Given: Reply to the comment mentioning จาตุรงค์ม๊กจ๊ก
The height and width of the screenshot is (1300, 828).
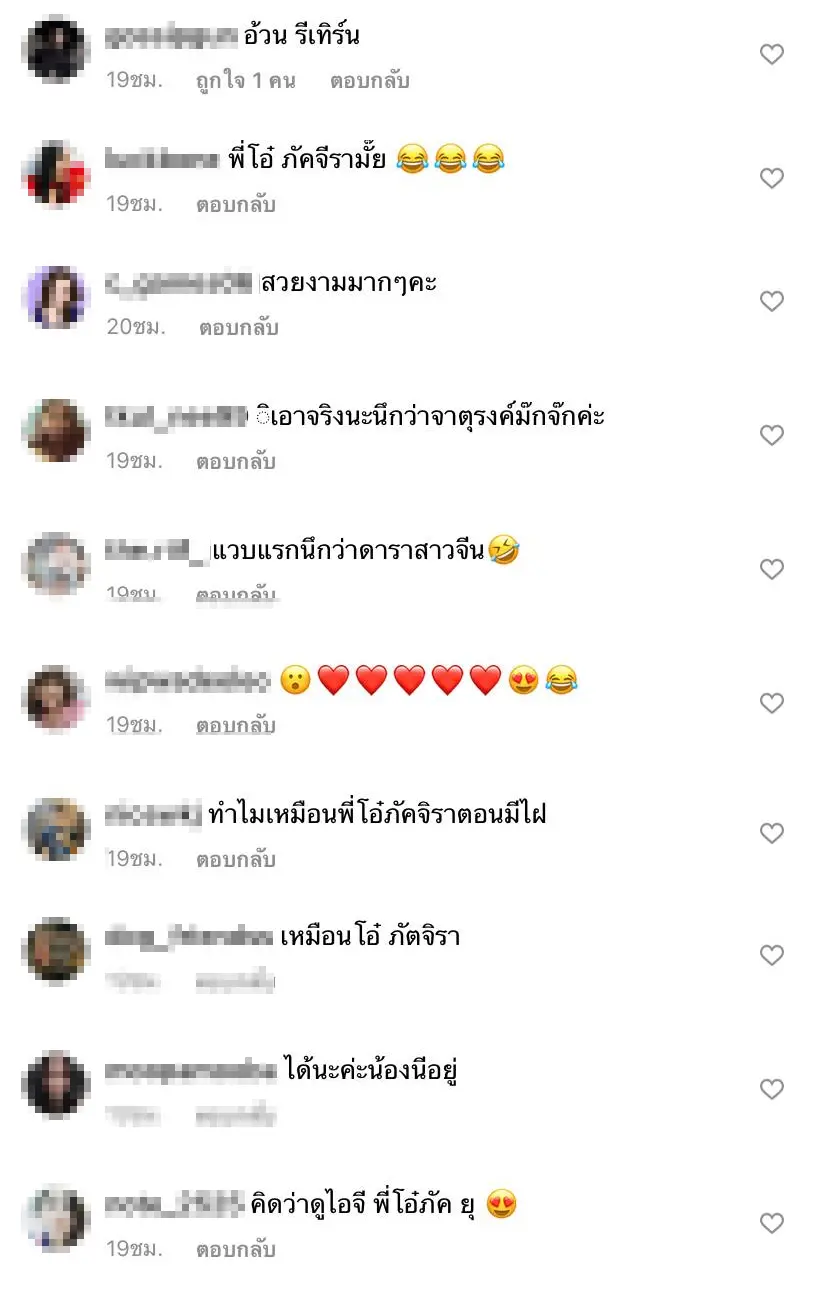Looking at the screenshot, I should click(235, 462).
